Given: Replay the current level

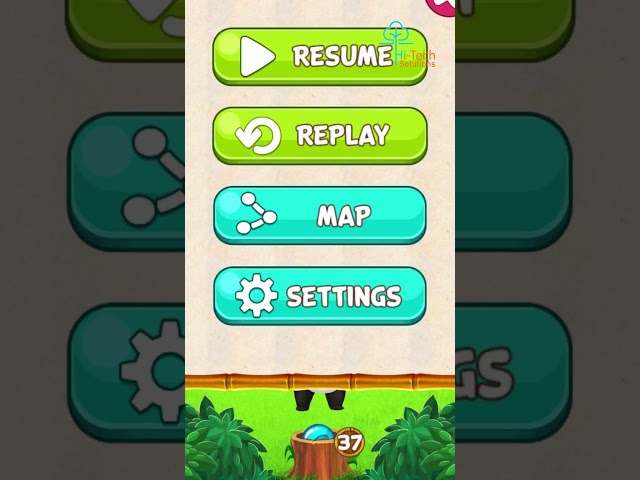Looking at the screenshot, I should coord(319,135).
